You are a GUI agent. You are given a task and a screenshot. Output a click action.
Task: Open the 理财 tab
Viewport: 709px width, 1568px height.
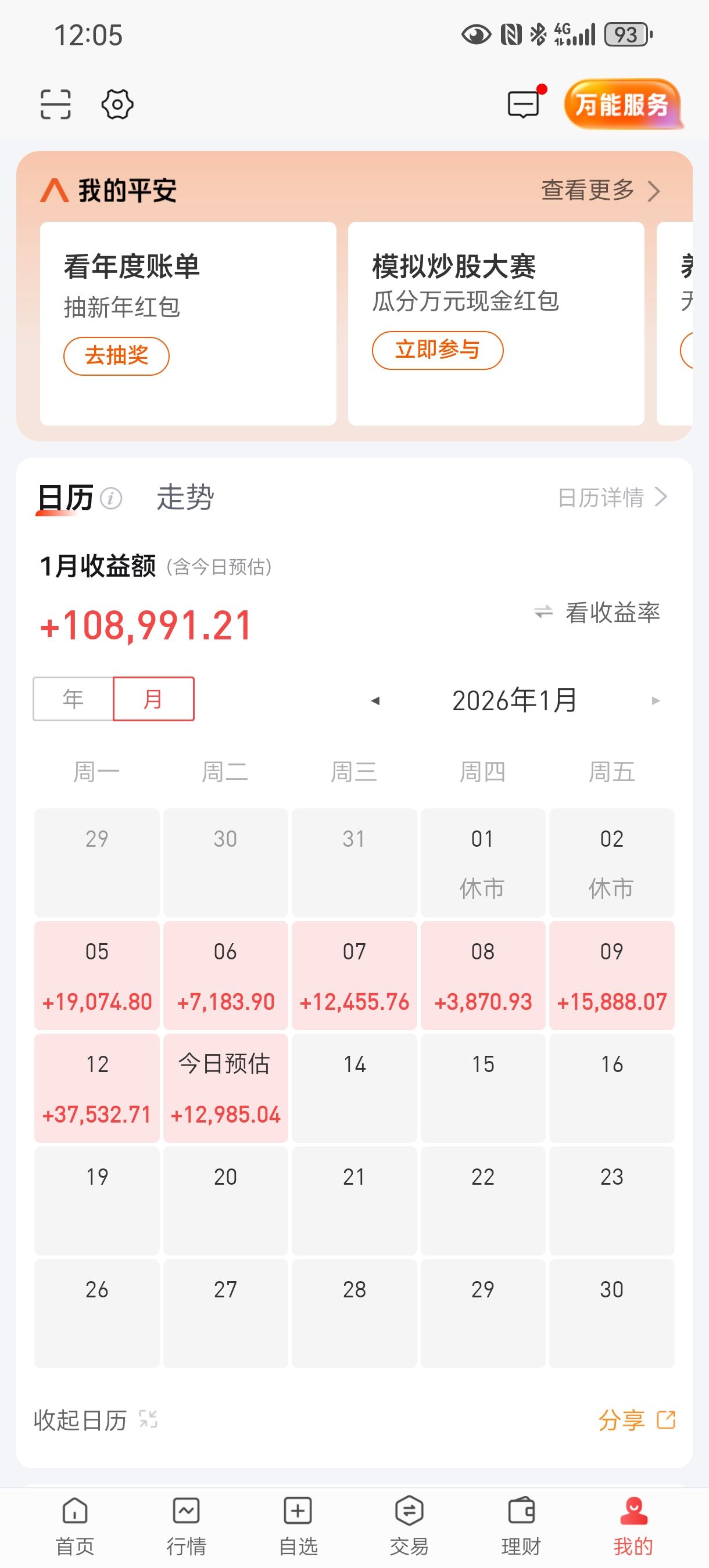pyautogui.click(x=521, y=1527)
